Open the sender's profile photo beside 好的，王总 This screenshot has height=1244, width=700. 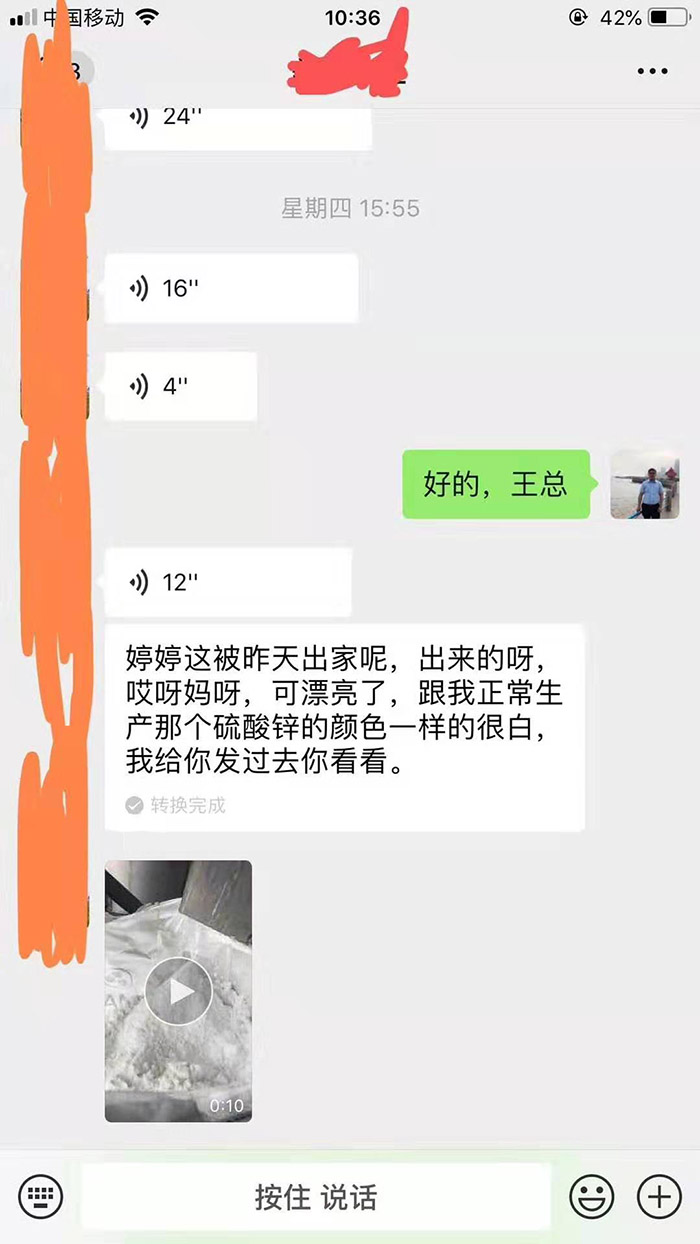(645, 484)
